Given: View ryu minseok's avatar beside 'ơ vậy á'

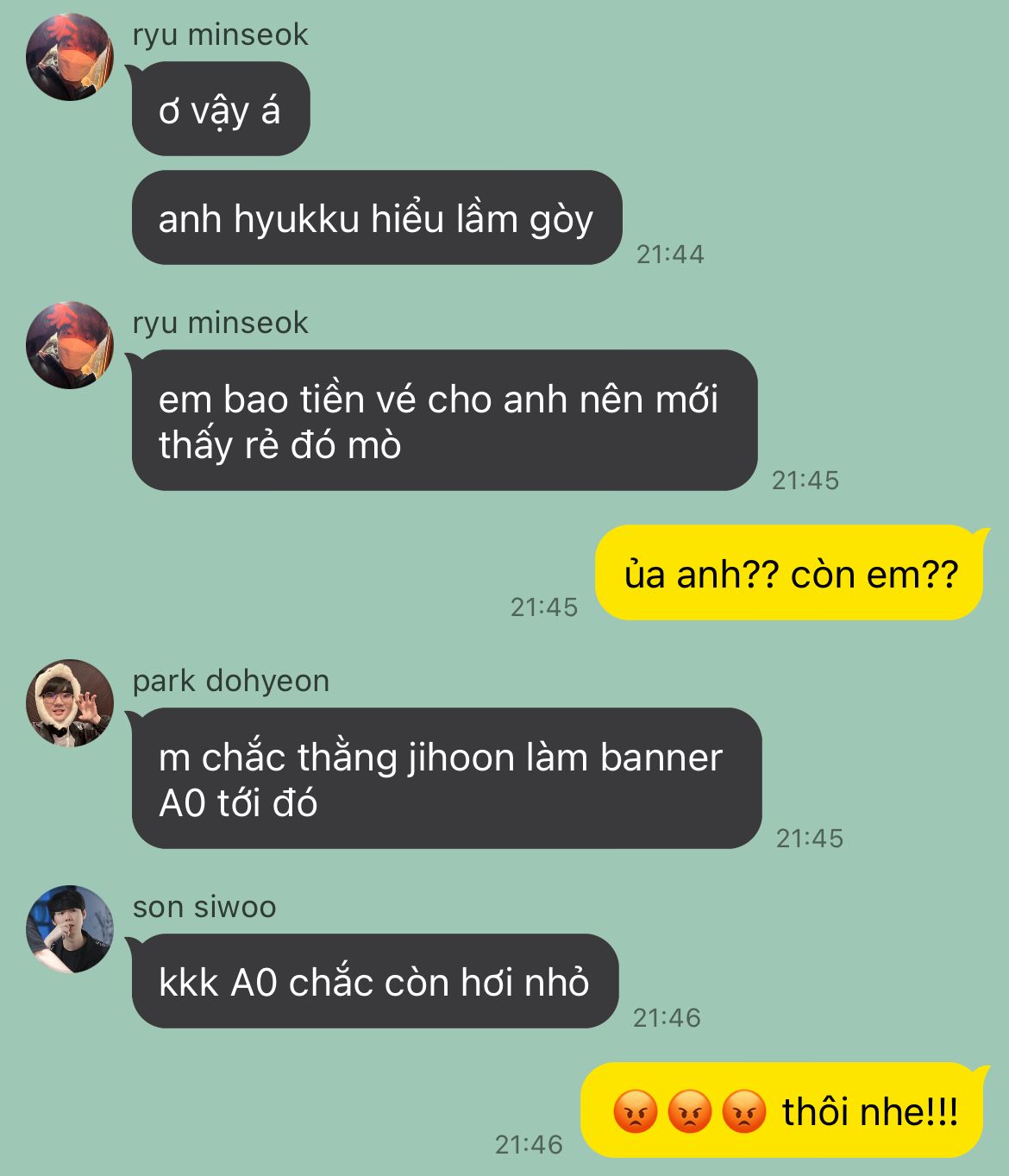Looking at the screenshot, I should [70, 57].
